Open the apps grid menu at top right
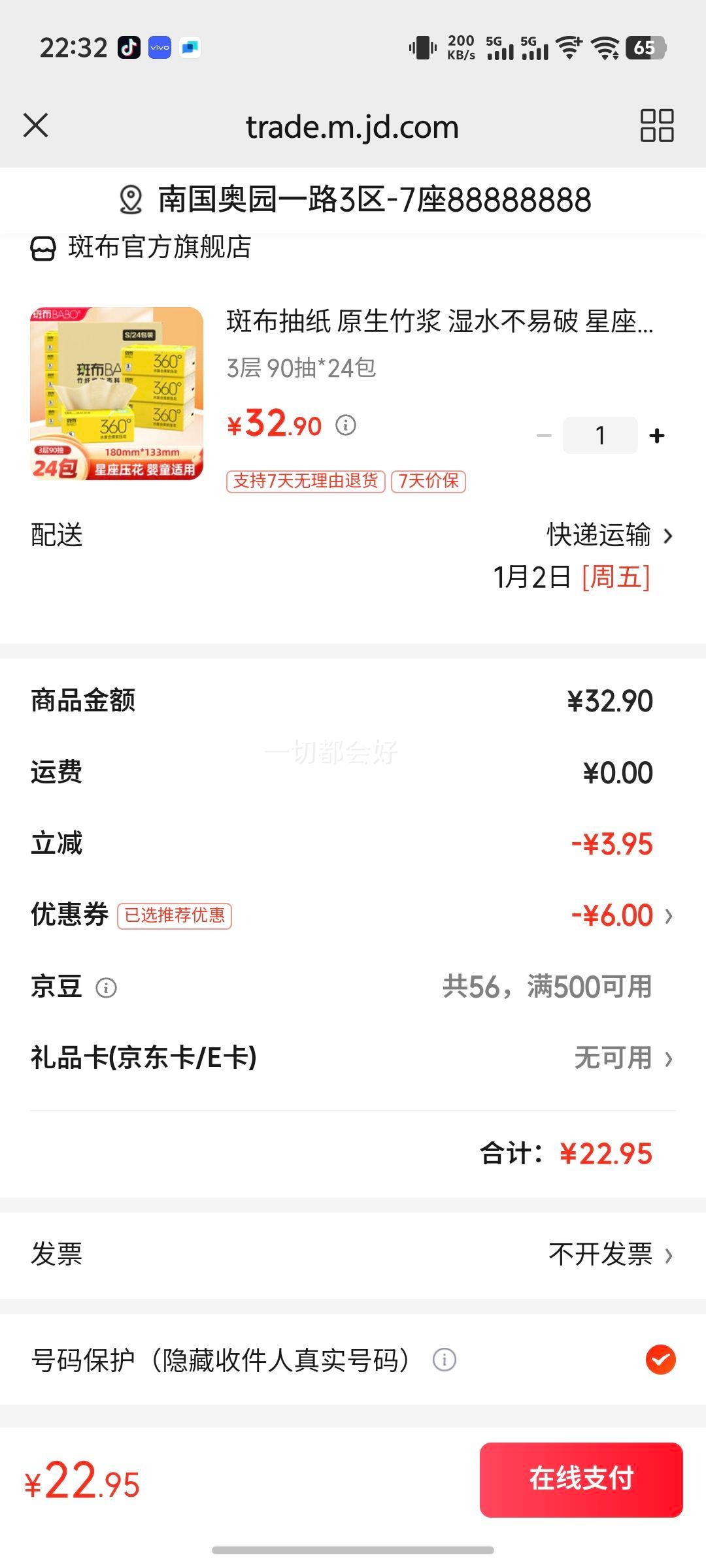This screenshot has height=1568, width=706. pyautogui.click(x=656, y=126)
